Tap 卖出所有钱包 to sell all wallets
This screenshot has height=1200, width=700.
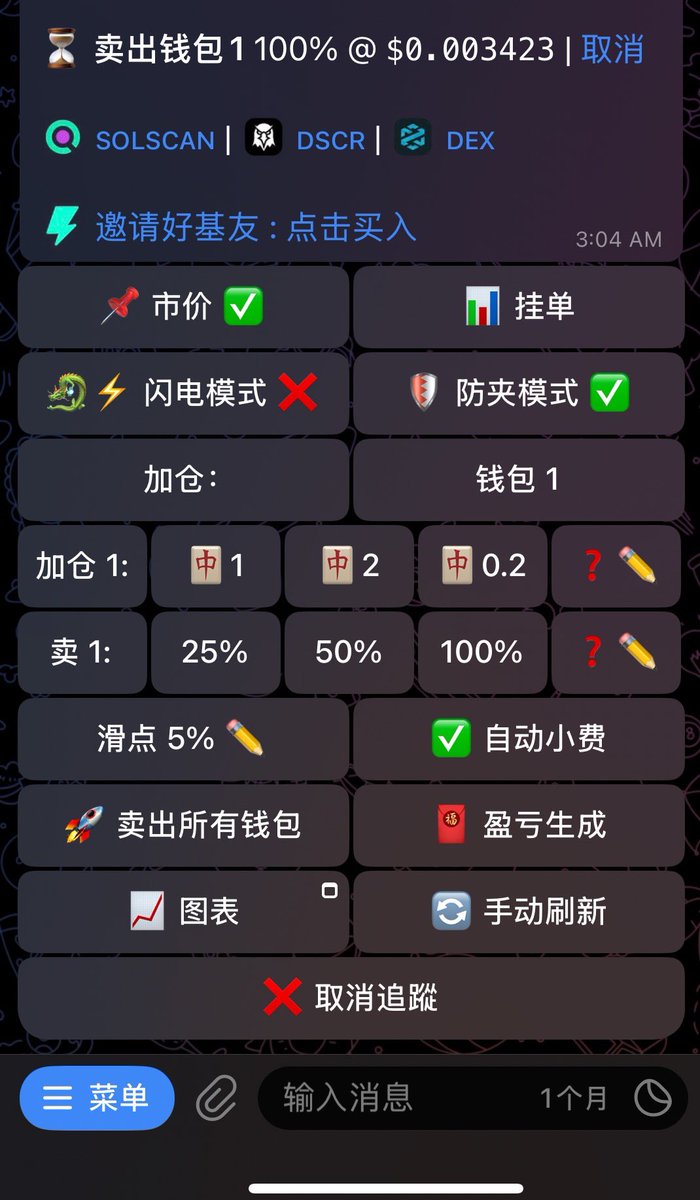pyautogui.click(x=183, y=825)
